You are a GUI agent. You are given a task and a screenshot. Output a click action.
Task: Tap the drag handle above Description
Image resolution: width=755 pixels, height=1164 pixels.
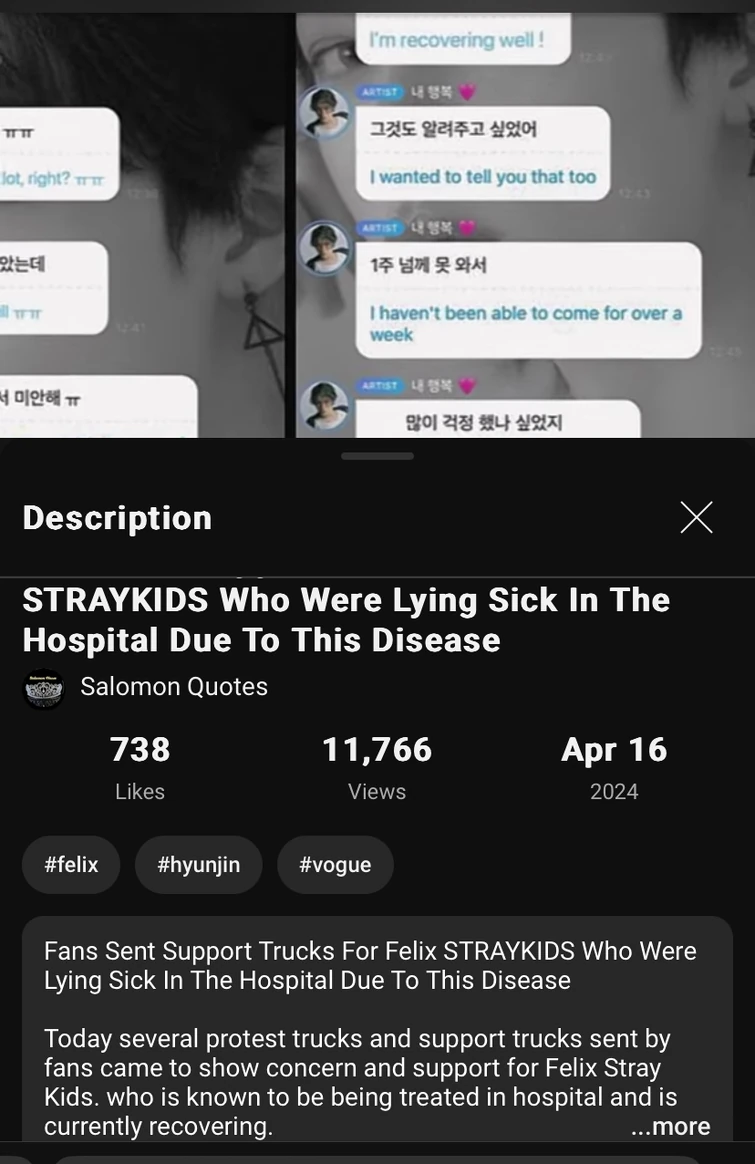[377, 455]
